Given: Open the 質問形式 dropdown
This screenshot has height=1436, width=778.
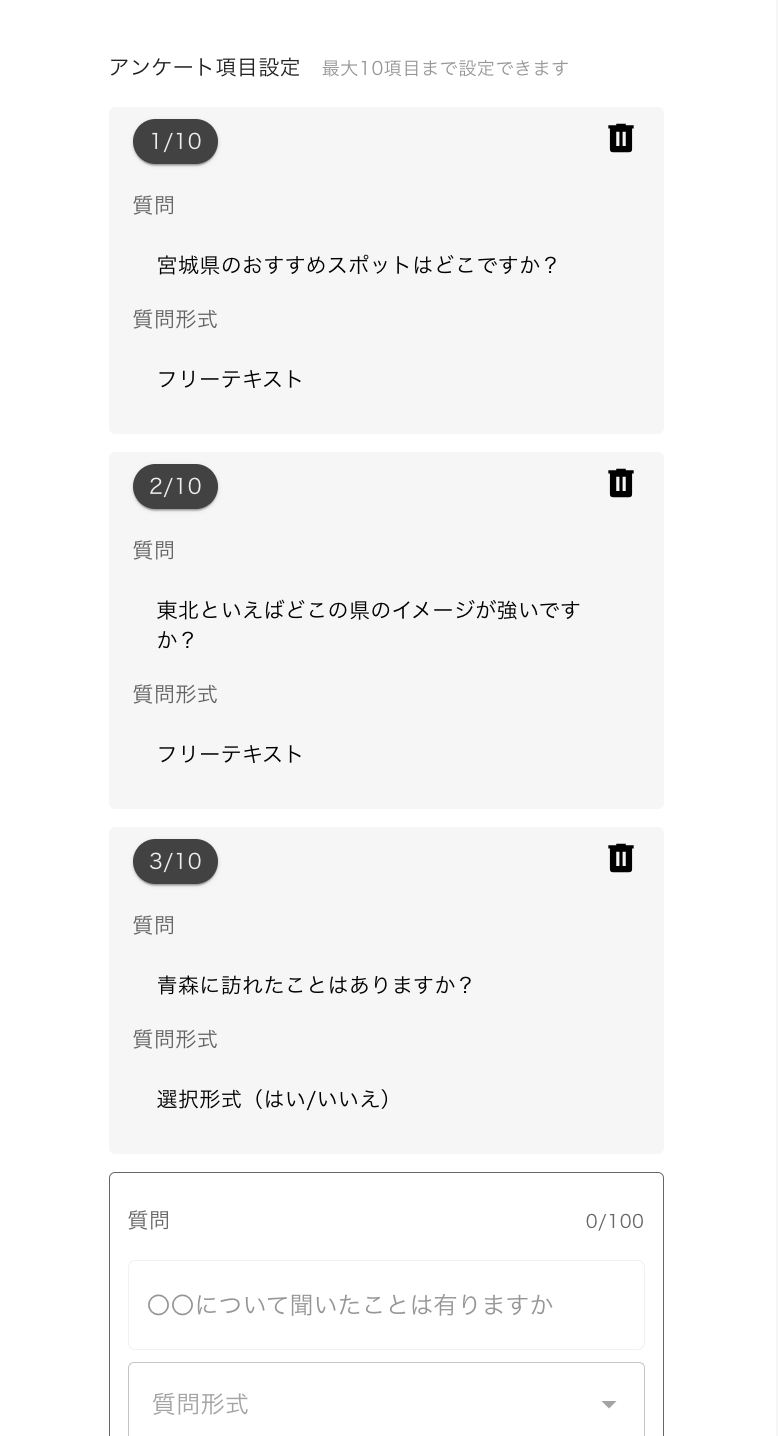Looking at the screenshot, I should click(386, 1403).
